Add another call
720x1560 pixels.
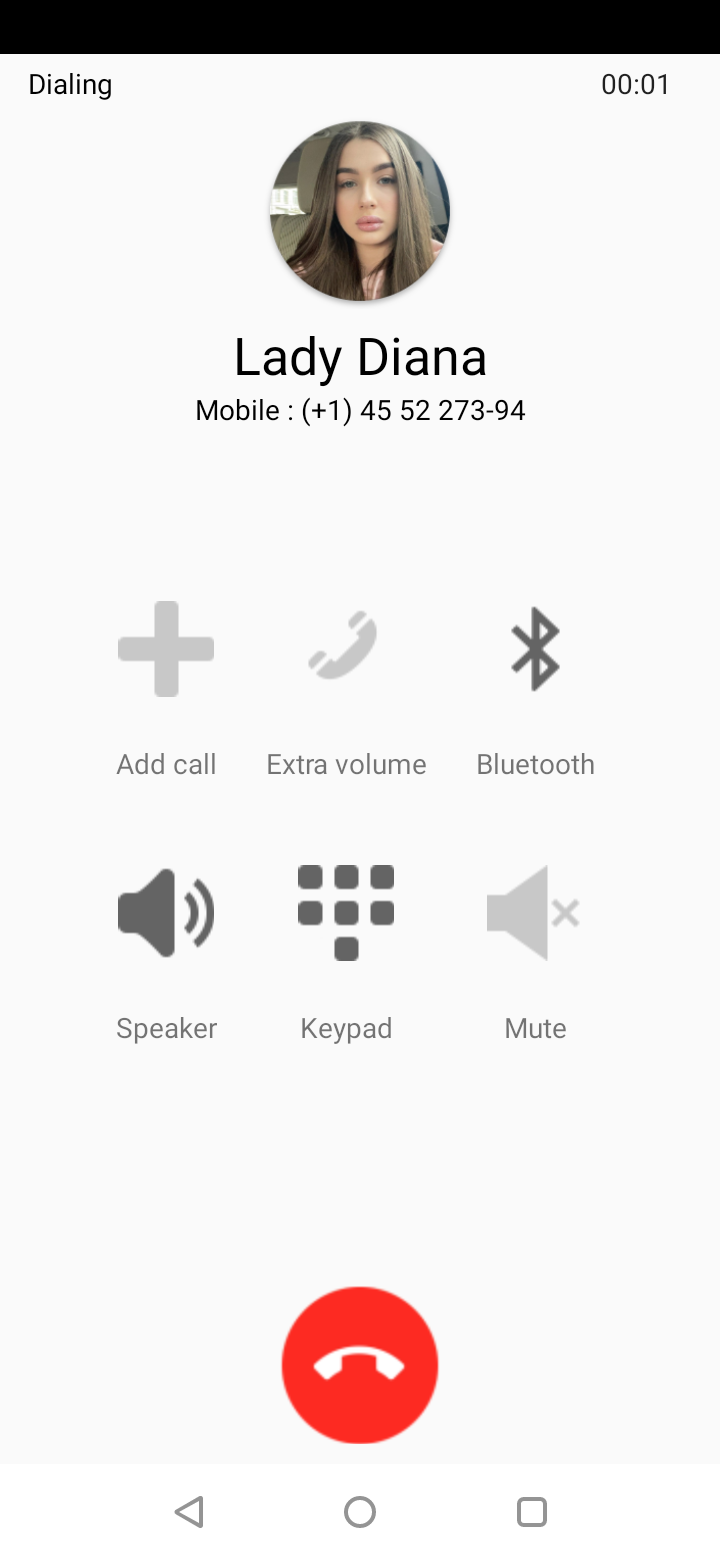166,649
